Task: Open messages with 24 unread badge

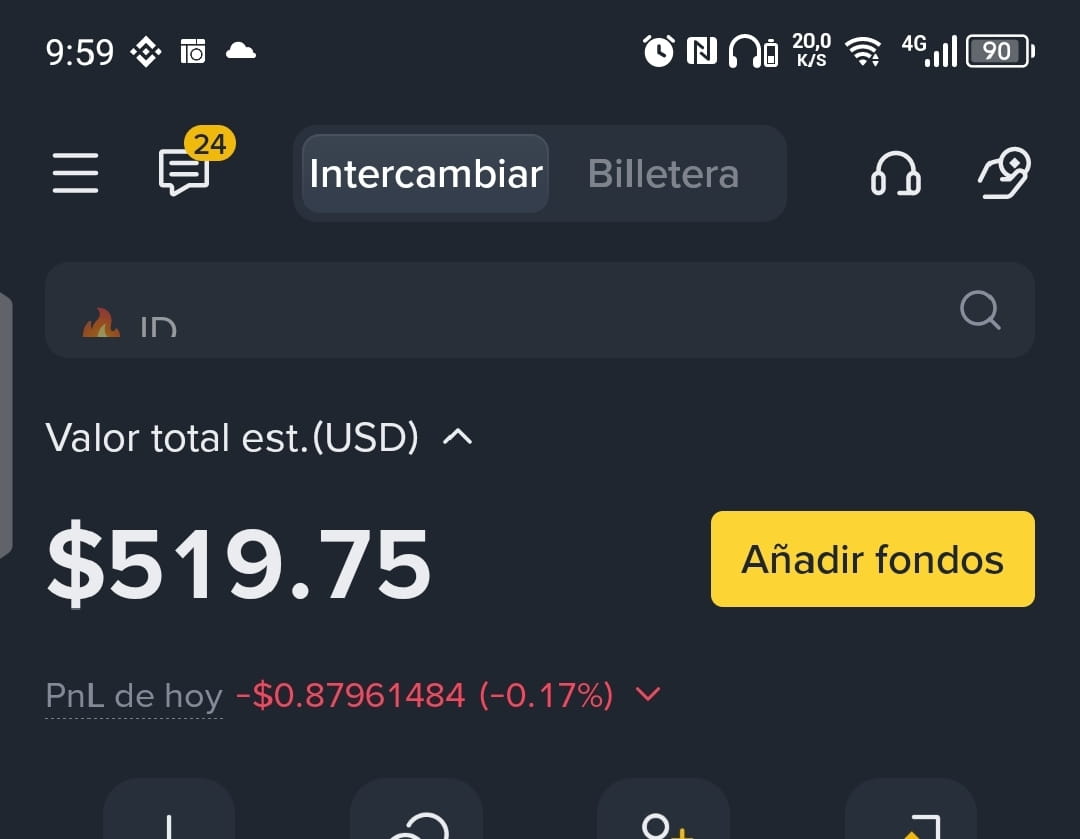Action: 186,172
